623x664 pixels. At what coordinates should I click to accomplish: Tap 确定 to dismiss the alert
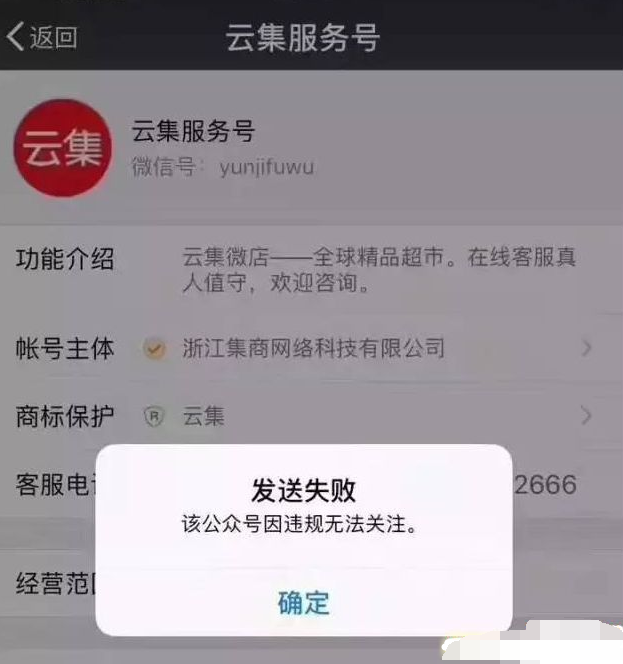(x=303, y=603)
